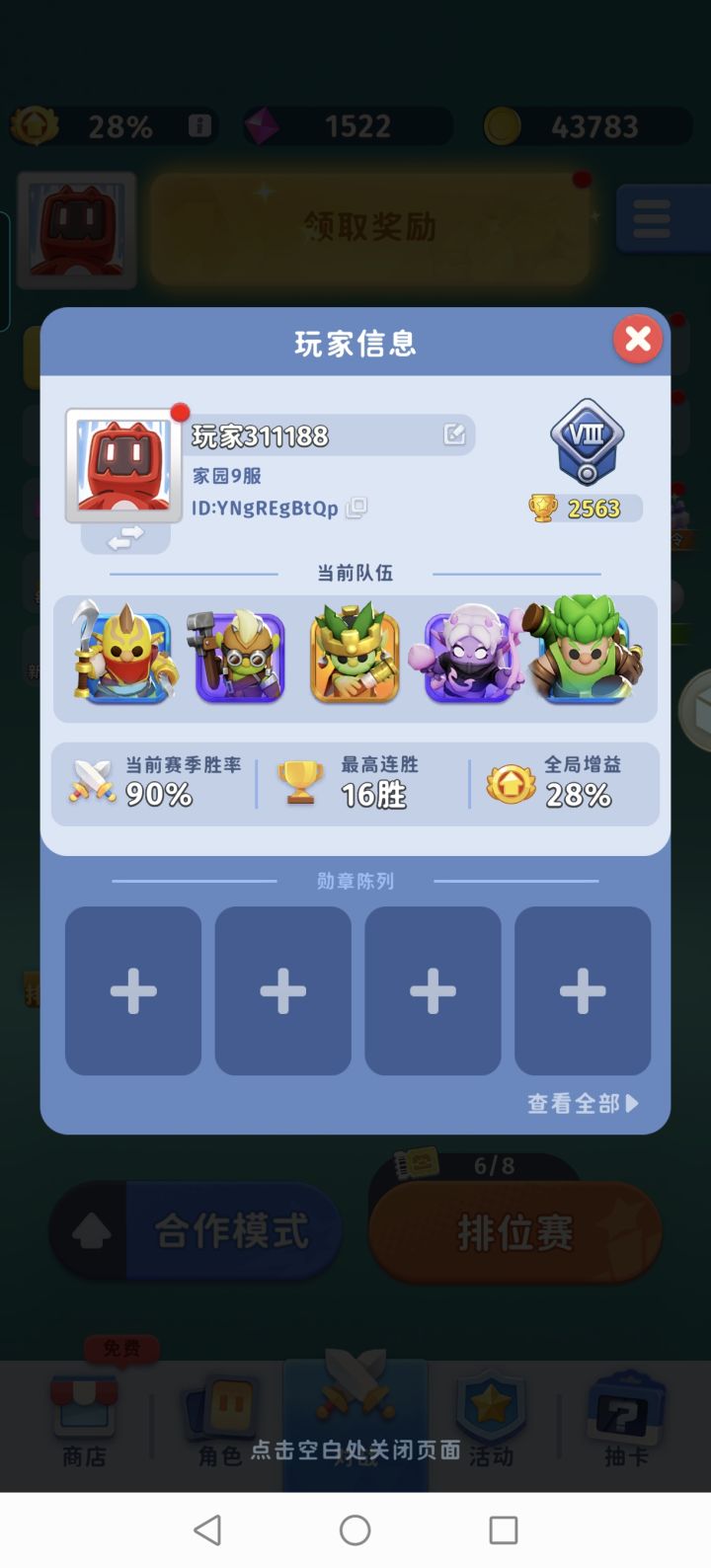Tap 查看全部 to view all medals
The height and width of the screenshot is (1568, 711).
pyautogui.click(x=583, y=1103)
